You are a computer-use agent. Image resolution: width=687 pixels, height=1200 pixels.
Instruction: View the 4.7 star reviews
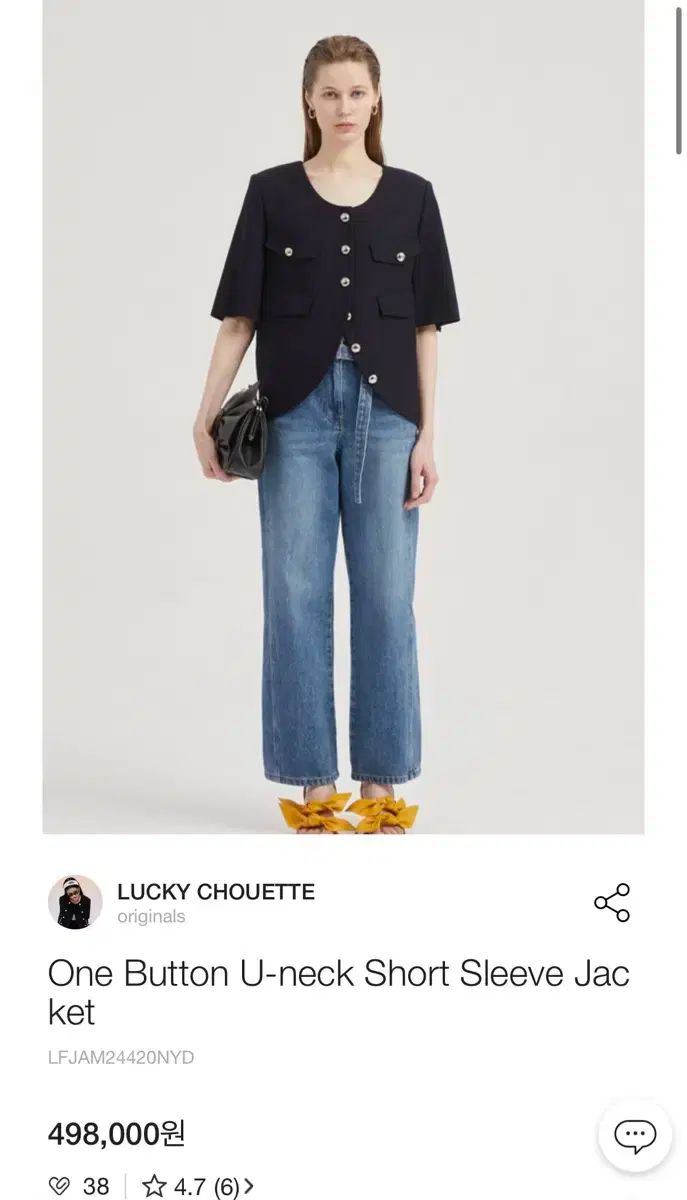[x=198, y=1186]
